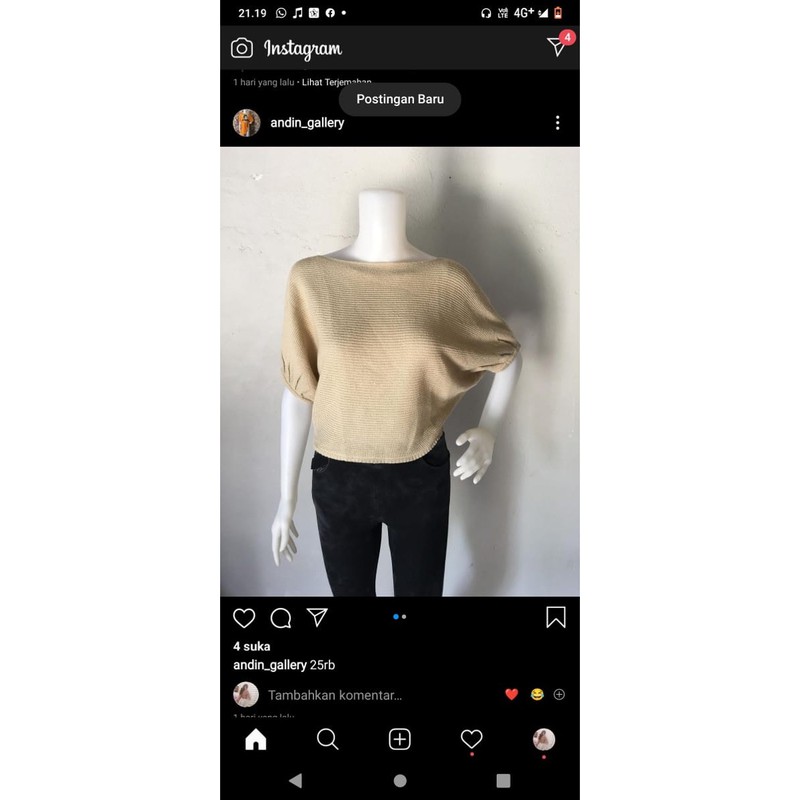The image size is (800, 800).
Task: Create a new post
Action: pyautogui.click(x=400, y=739)
